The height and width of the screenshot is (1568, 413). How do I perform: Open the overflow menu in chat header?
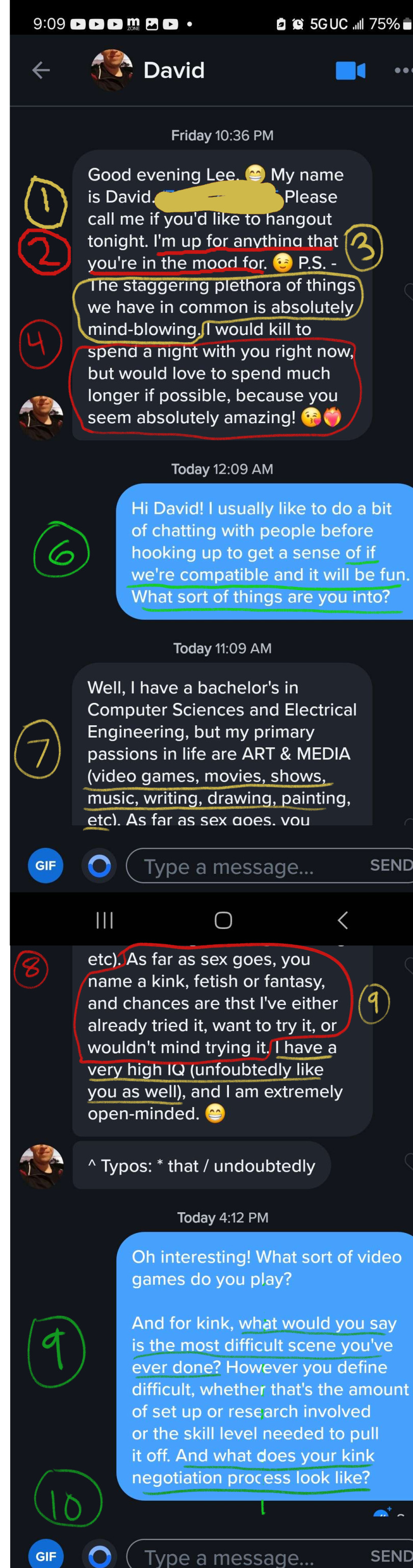[x=403, y=70]
